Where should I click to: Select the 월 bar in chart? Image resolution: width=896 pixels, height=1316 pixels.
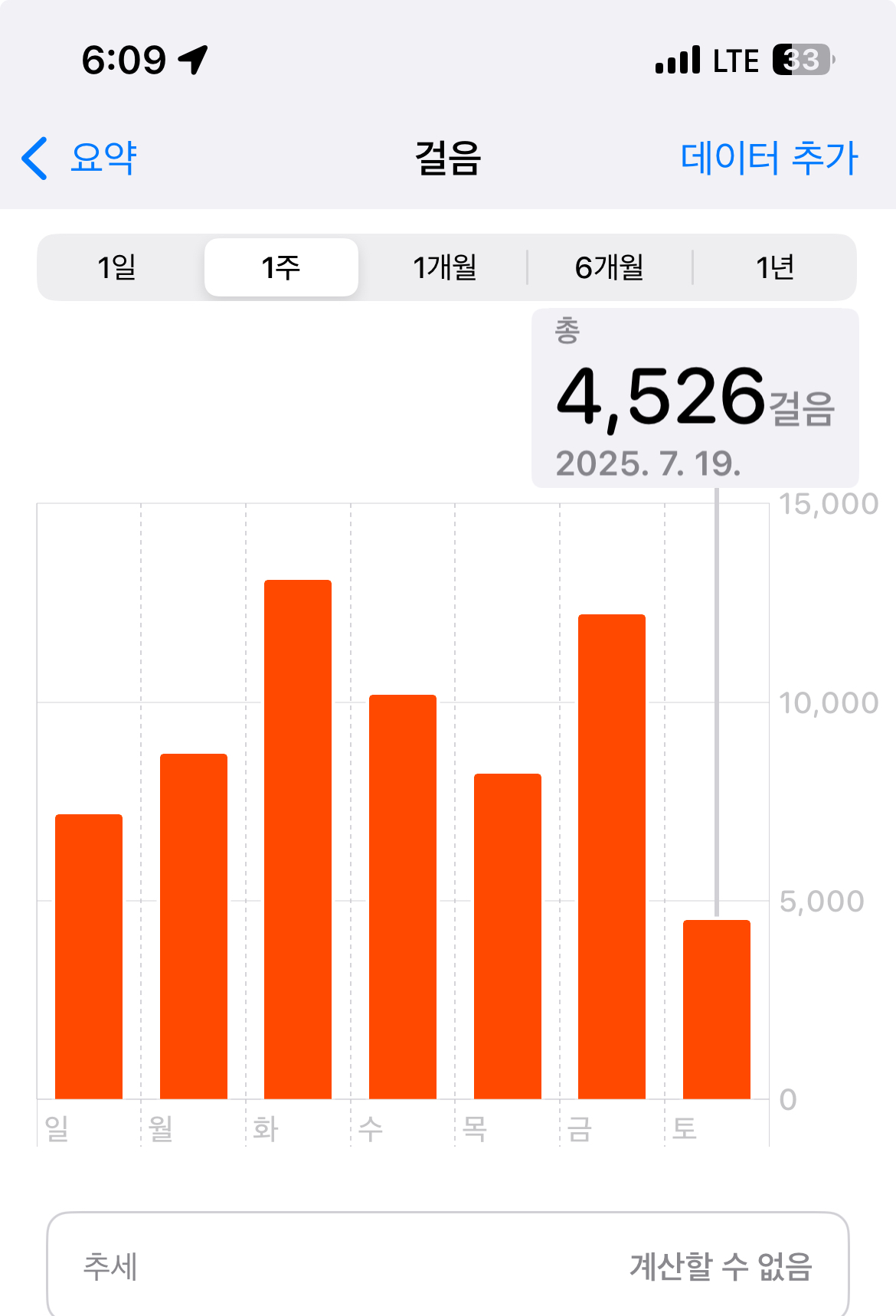tap(194, 926)
